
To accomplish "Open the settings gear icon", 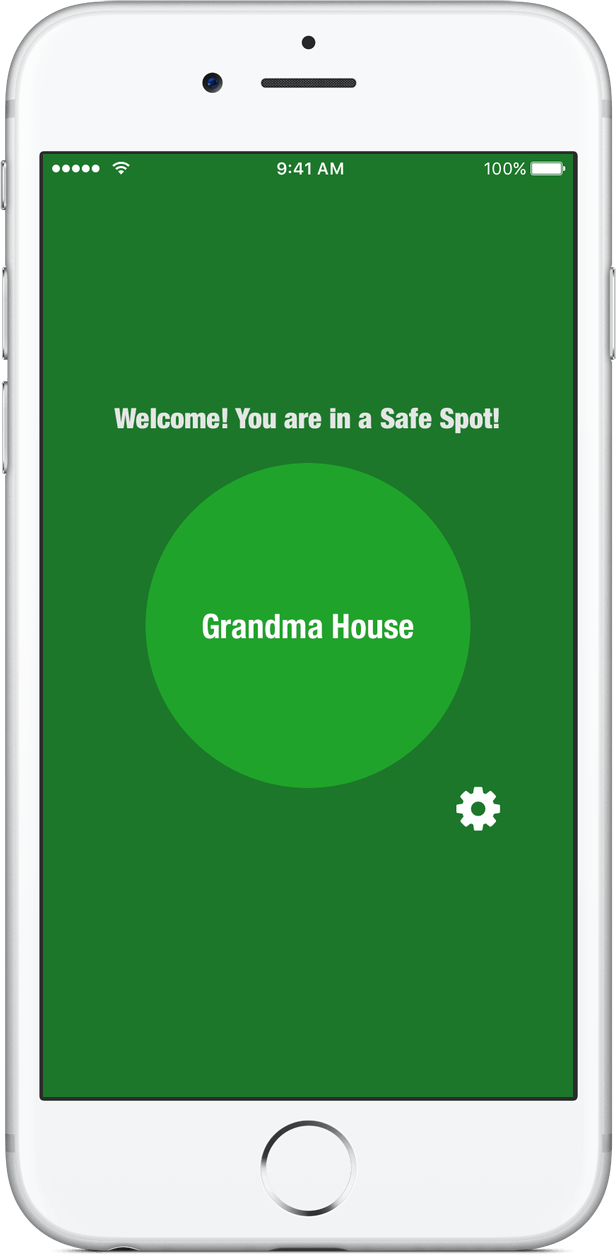I will (x=478, y=808).
